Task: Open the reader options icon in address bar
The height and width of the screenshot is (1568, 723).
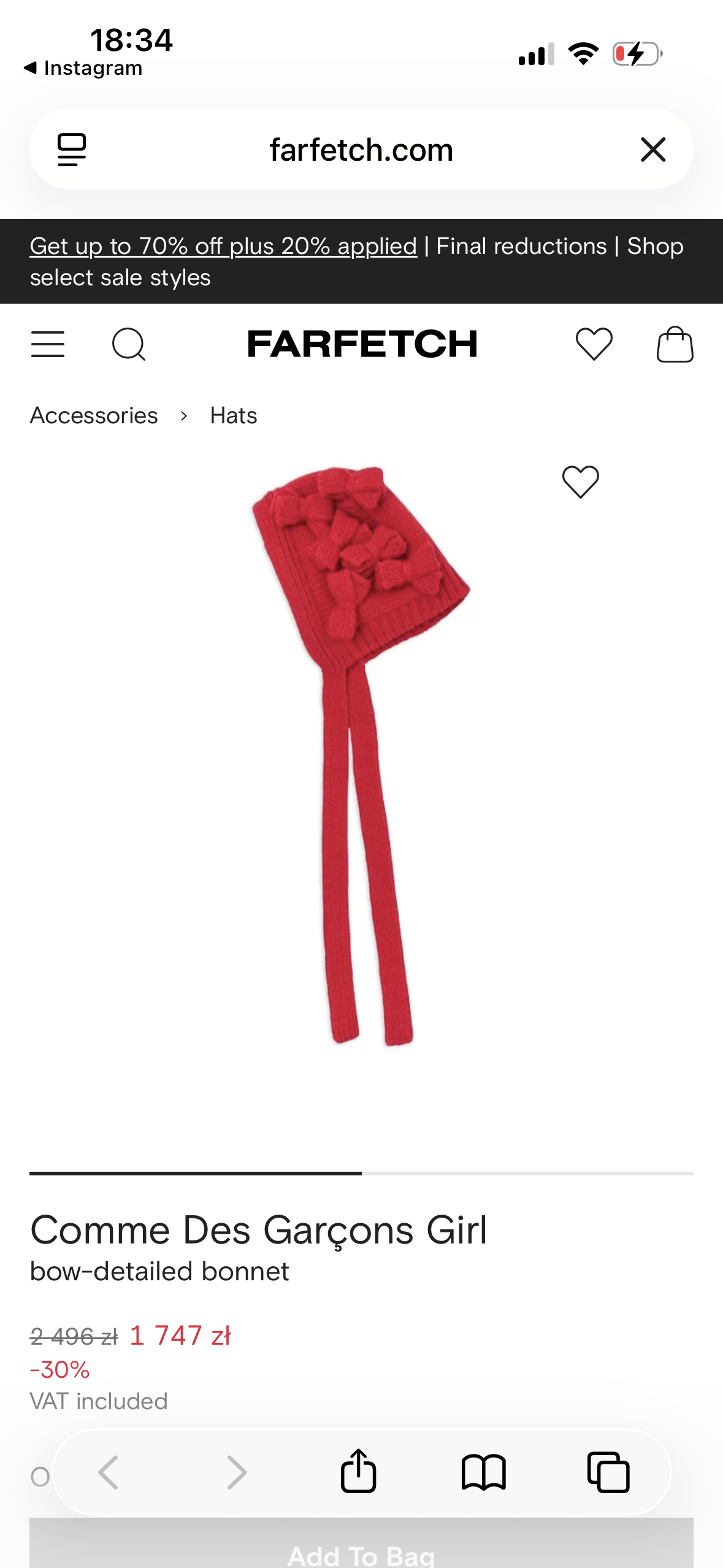Action: (x=72, y=150)
